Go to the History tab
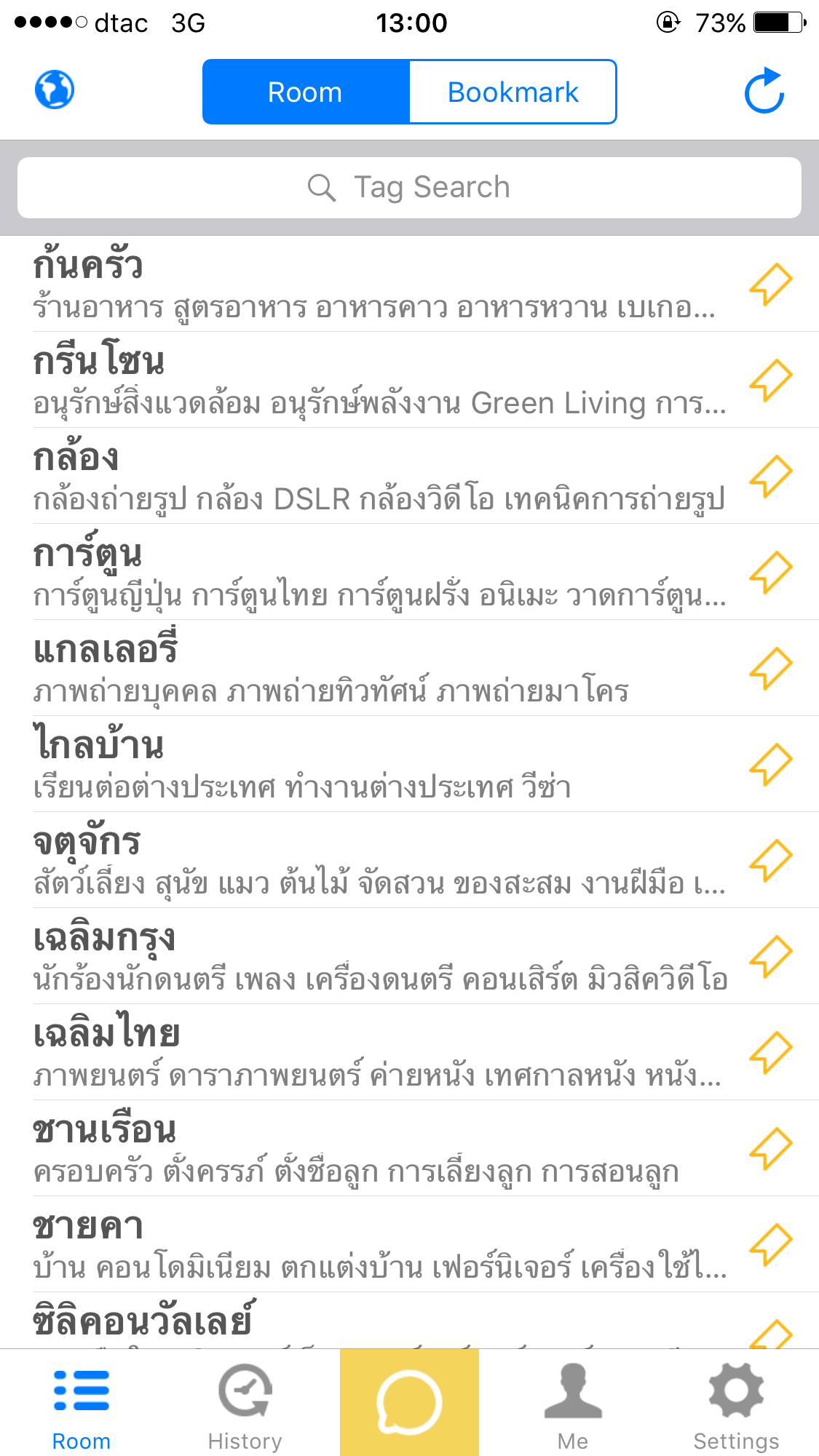Screen dimensions: 819x1456 click(245, 1404)
